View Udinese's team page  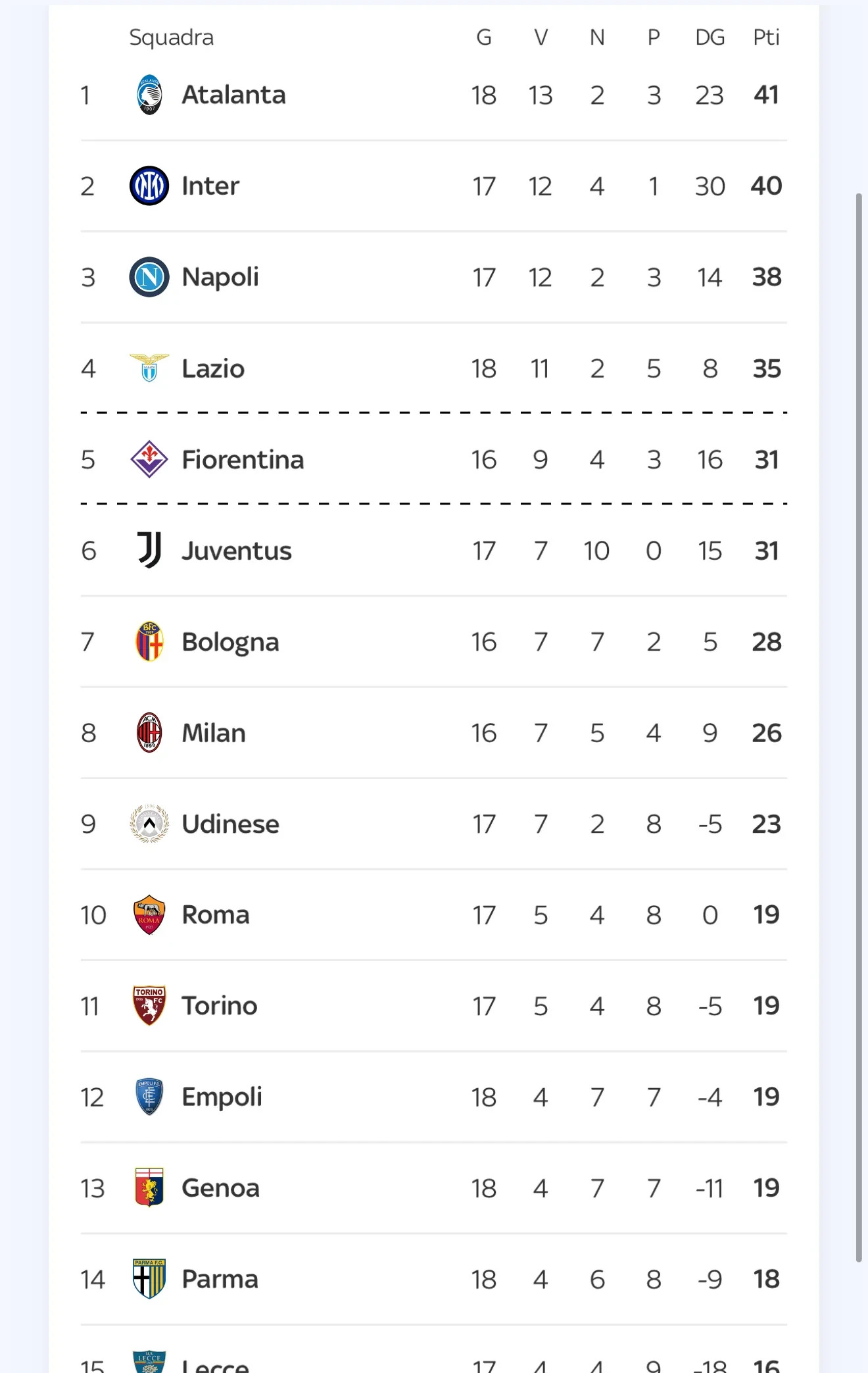point(230,824)
